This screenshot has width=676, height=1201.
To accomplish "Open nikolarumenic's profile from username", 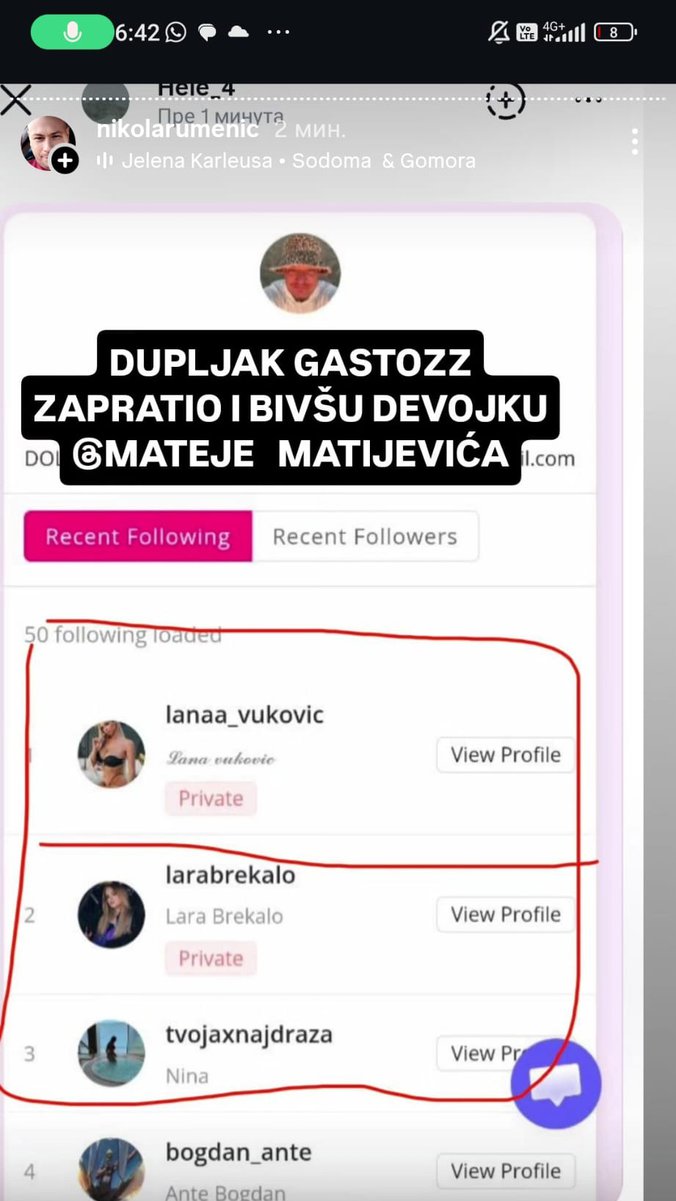I will 176,129.
